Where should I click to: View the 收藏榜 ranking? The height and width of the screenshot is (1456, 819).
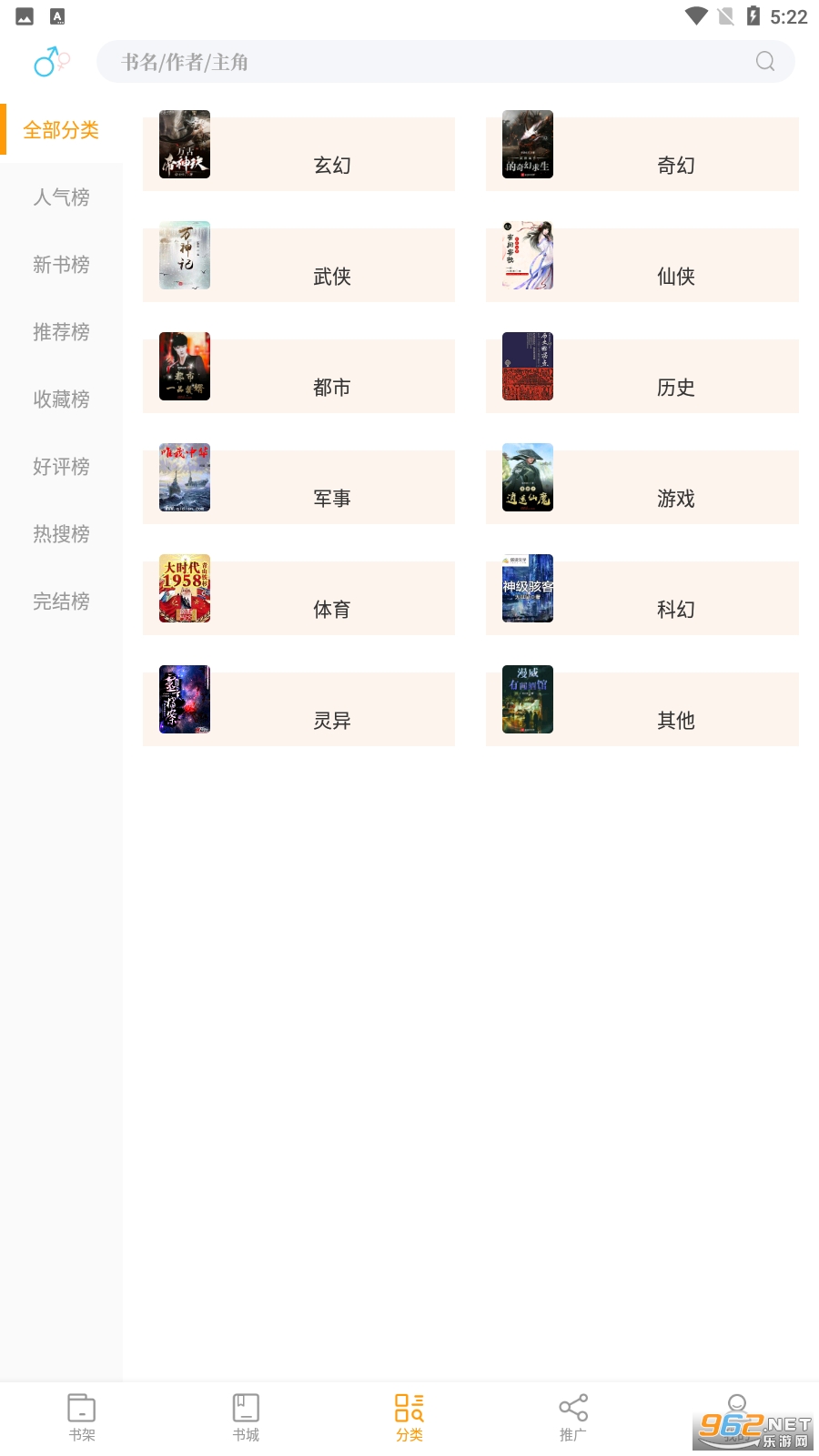click(x=61, y=399)
